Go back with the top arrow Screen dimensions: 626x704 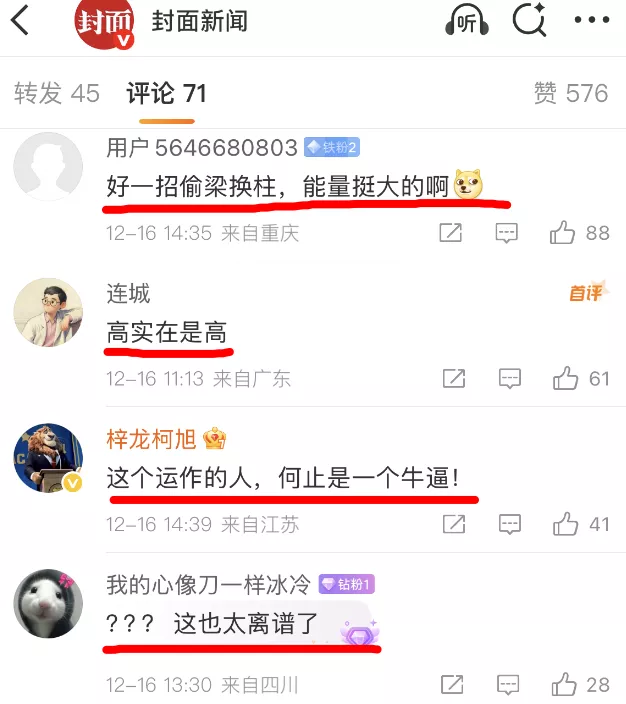(20, 21)
